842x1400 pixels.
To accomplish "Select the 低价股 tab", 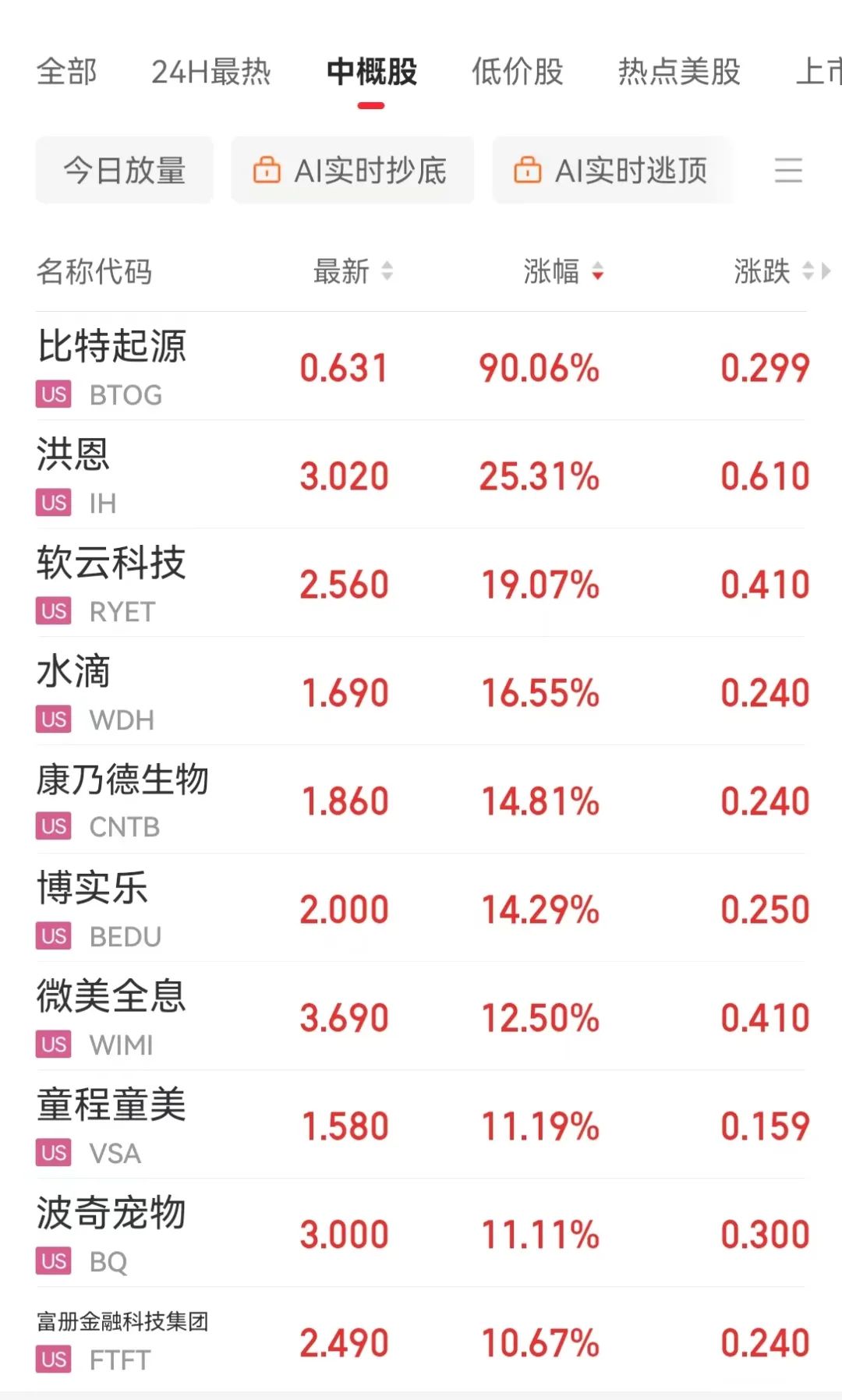I will pos(517,72).
